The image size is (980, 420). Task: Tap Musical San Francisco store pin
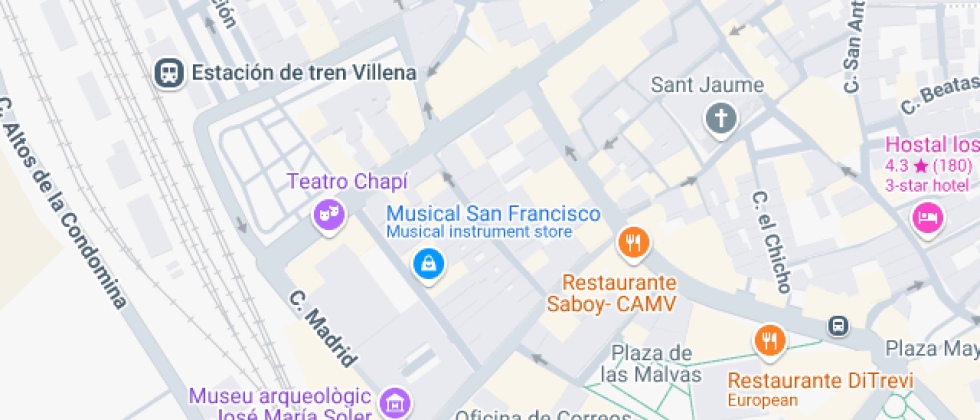[428, 264]
